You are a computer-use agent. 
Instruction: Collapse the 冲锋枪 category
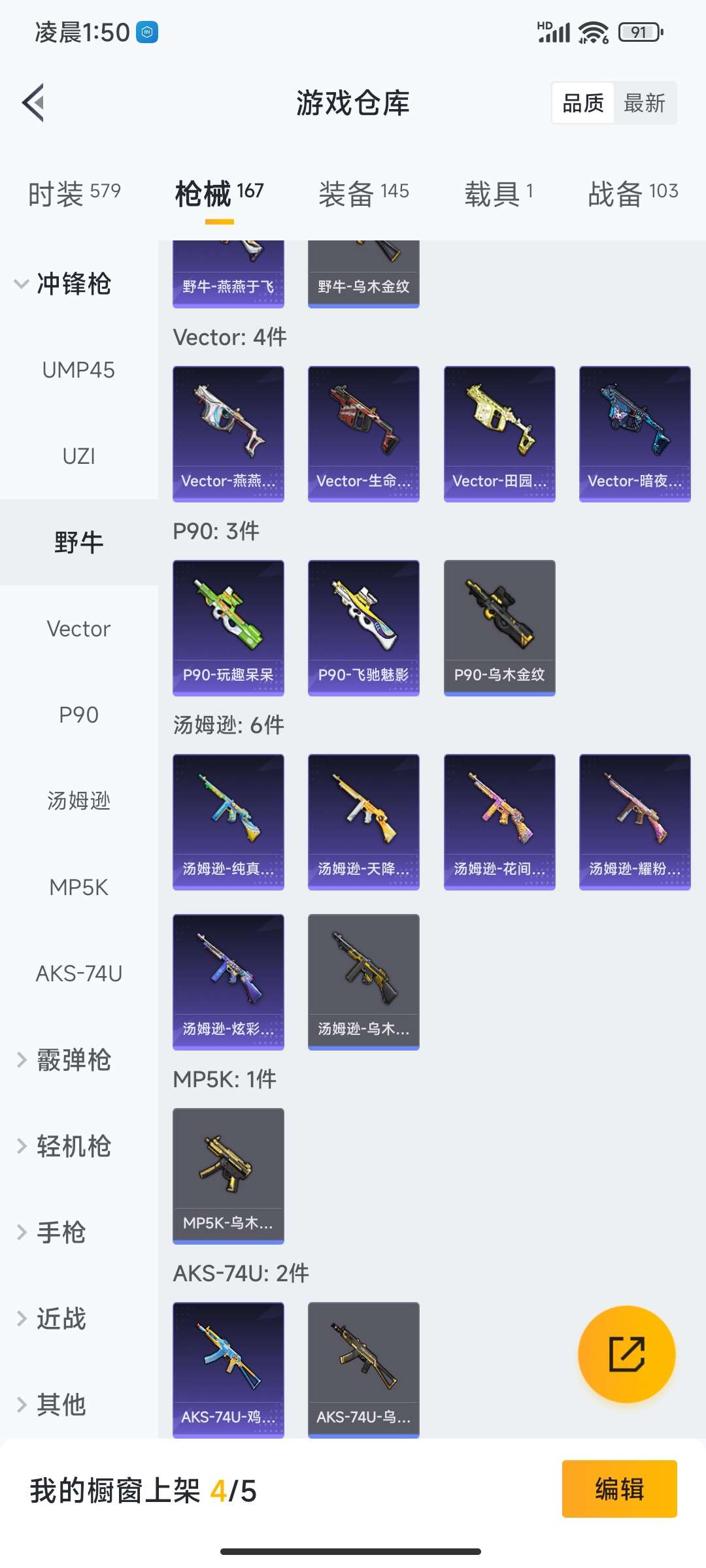pos(64,284)
